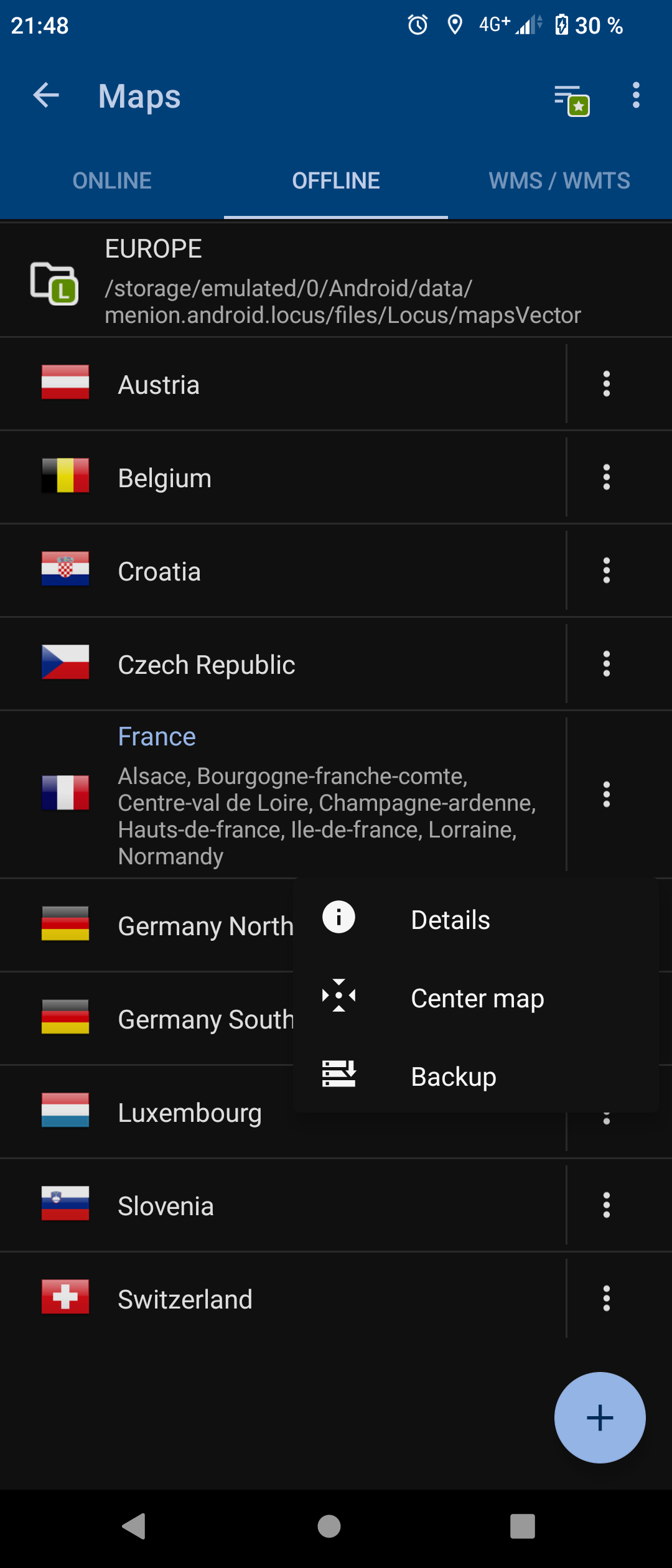This screenshot has width=672, height=1568.
Task: Switch to the WMS / WMTS tab
Action: pyautogui.click(x=559, y=181)
